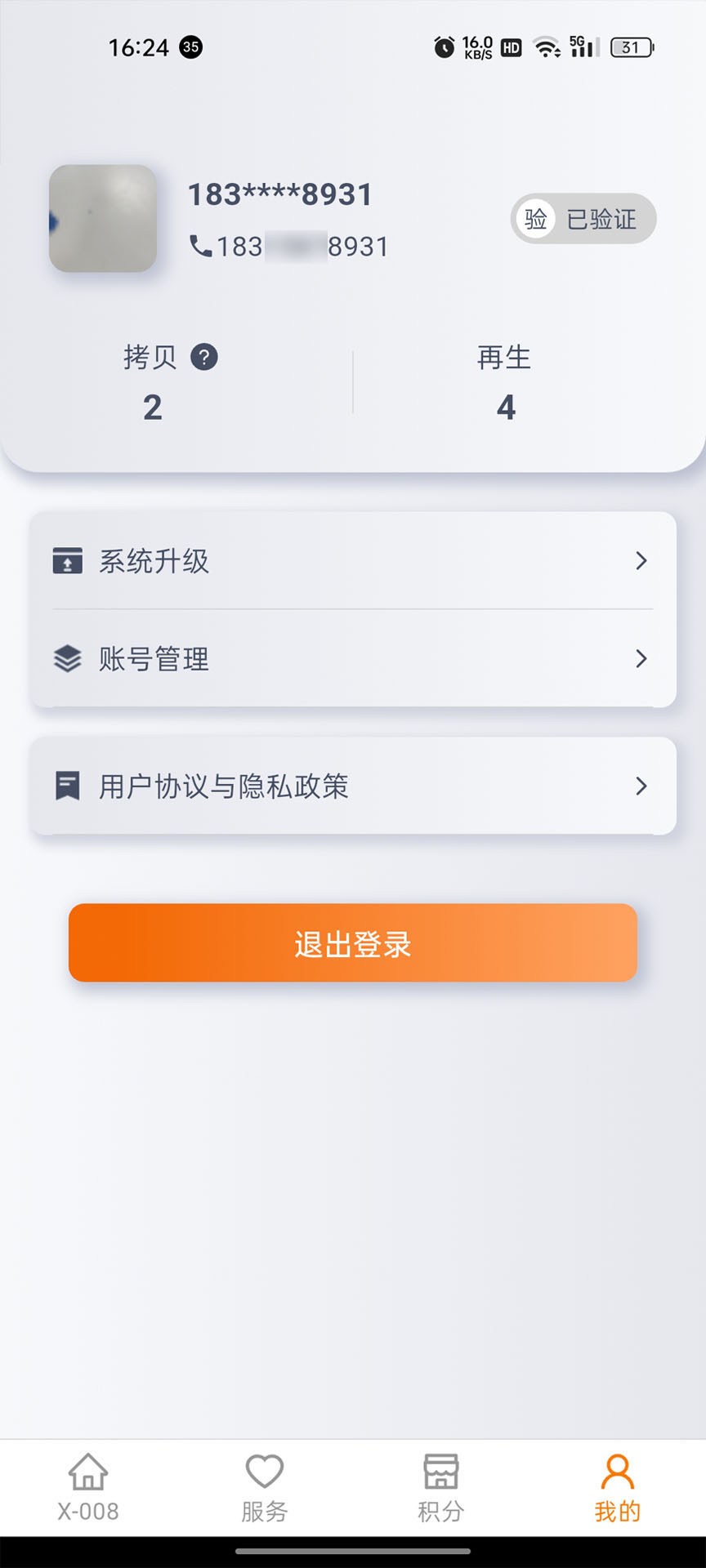The width and height of the screenshot is (706, 1568).
Task: Tap the 已验证 verification badge
Action: coord(583,219)
